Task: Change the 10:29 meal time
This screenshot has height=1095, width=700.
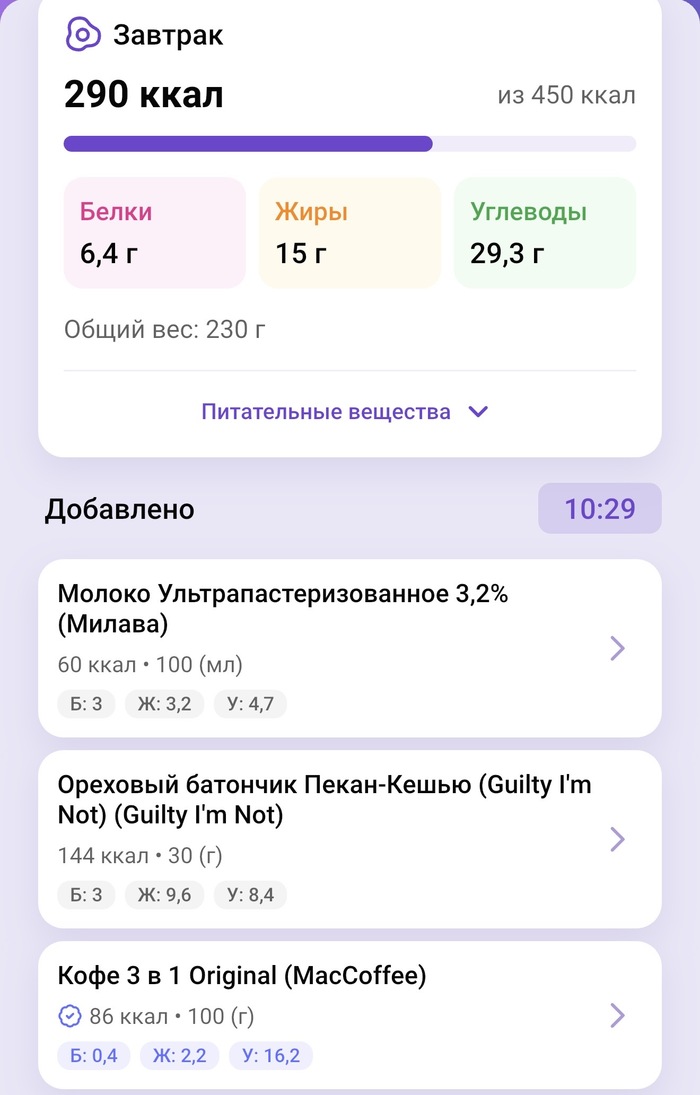Action: (x=599, y=508)
